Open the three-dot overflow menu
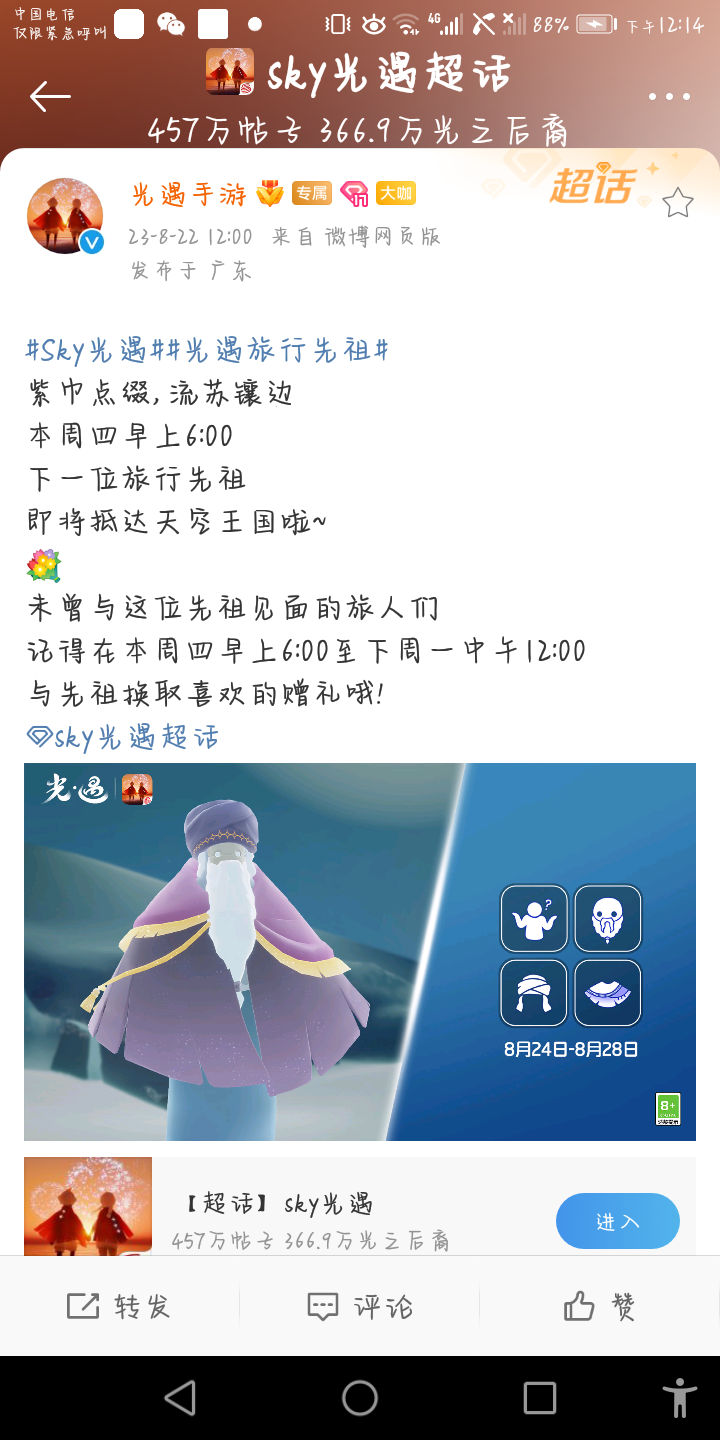The height and width of the screenshot is (1440, 720). click(x=669, y=97)
